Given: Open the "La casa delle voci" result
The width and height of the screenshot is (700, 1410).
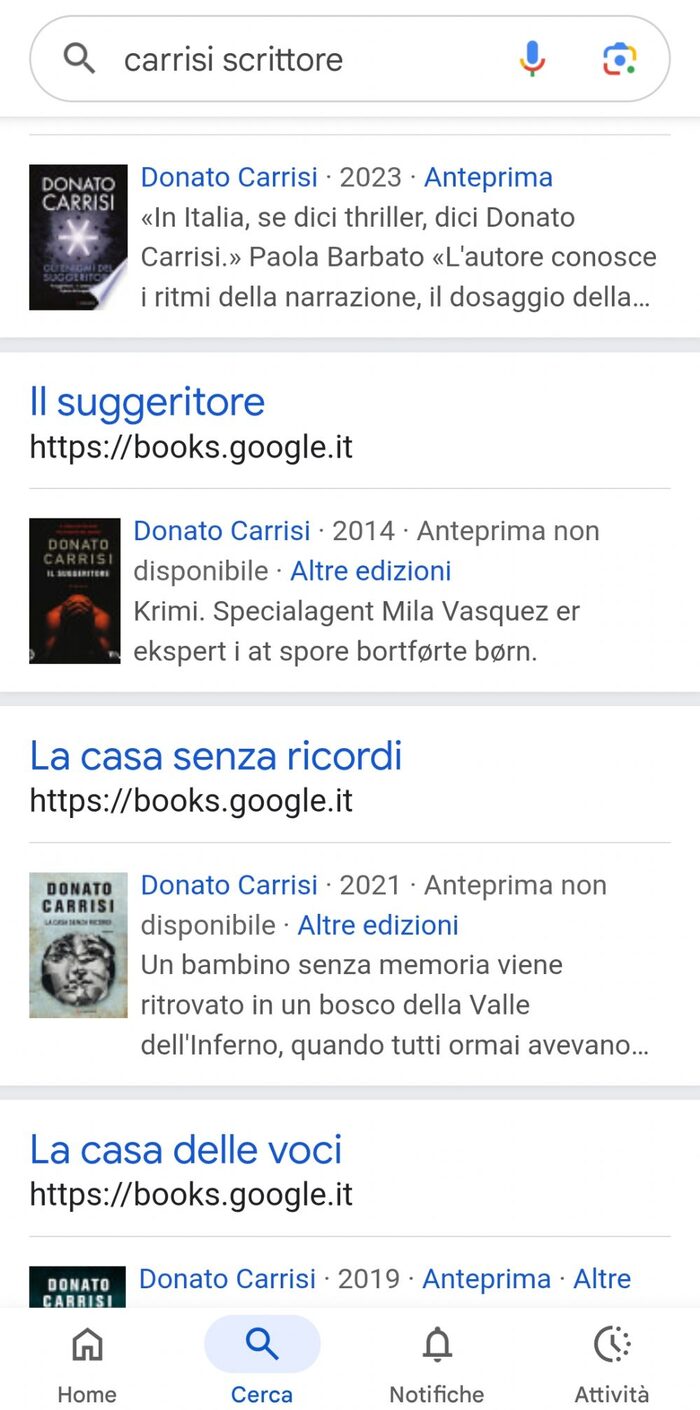Looking at the screenshot, I should coord(185,1150).
